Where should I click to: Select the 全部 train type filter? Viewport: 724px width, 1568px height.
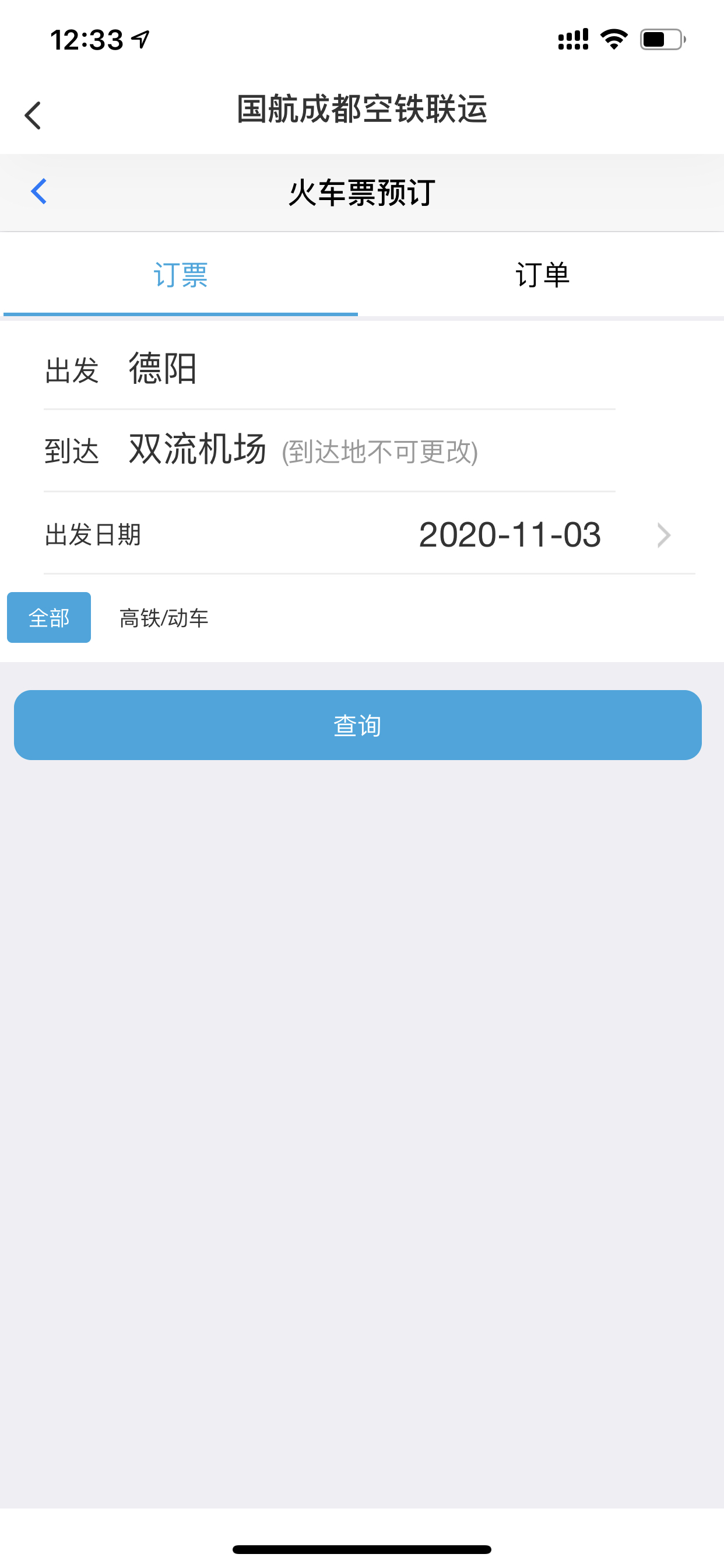[48, 617]
